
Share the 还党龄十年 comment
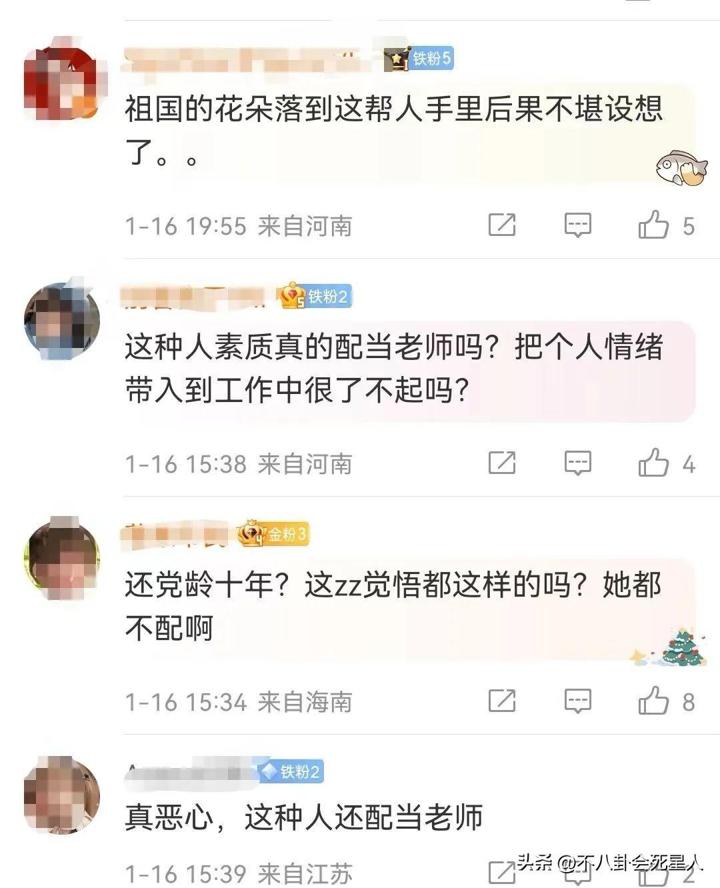click(502, 701)
